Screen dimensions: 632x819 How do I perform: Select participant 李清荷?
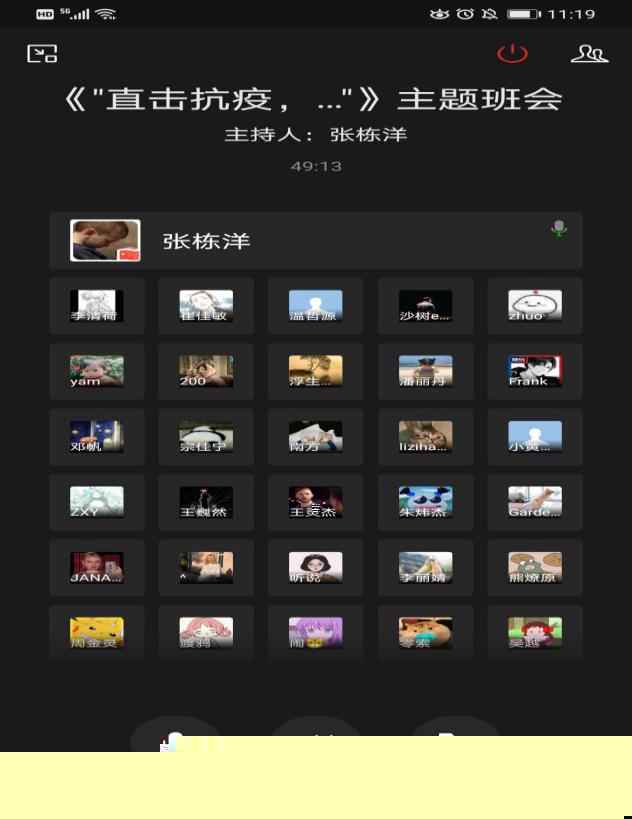pos(97,306)
